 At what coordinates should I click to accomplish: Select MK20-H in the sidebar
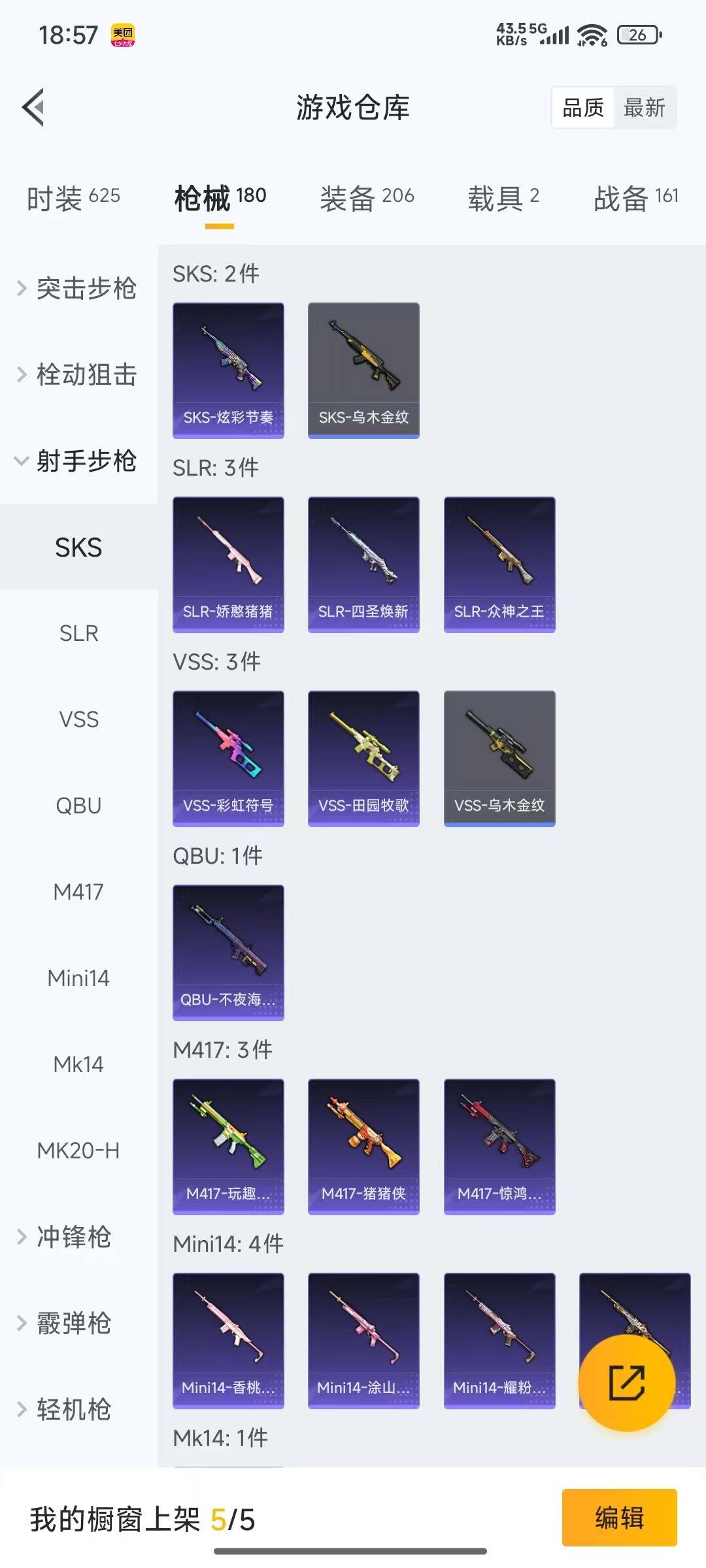[78, 1151]
